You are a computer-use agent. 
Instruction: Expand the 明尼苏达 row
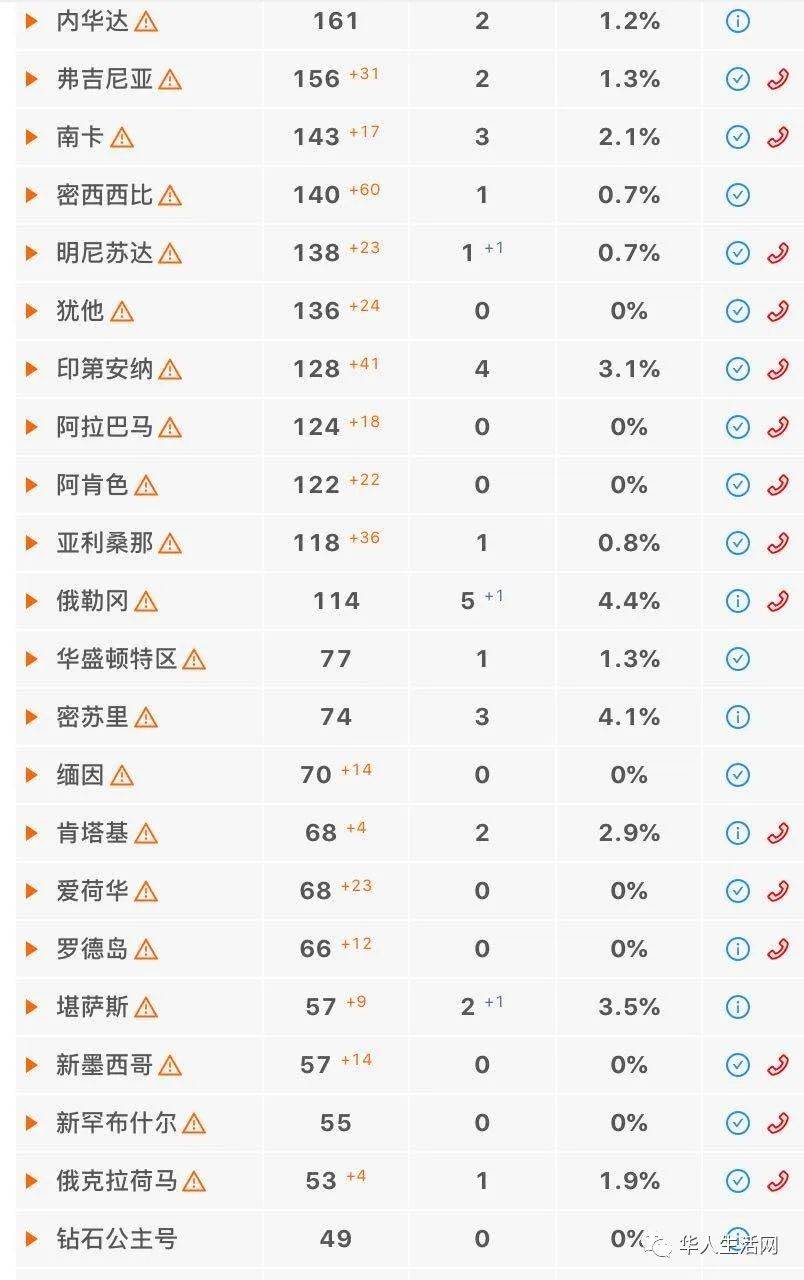point(32,253)
